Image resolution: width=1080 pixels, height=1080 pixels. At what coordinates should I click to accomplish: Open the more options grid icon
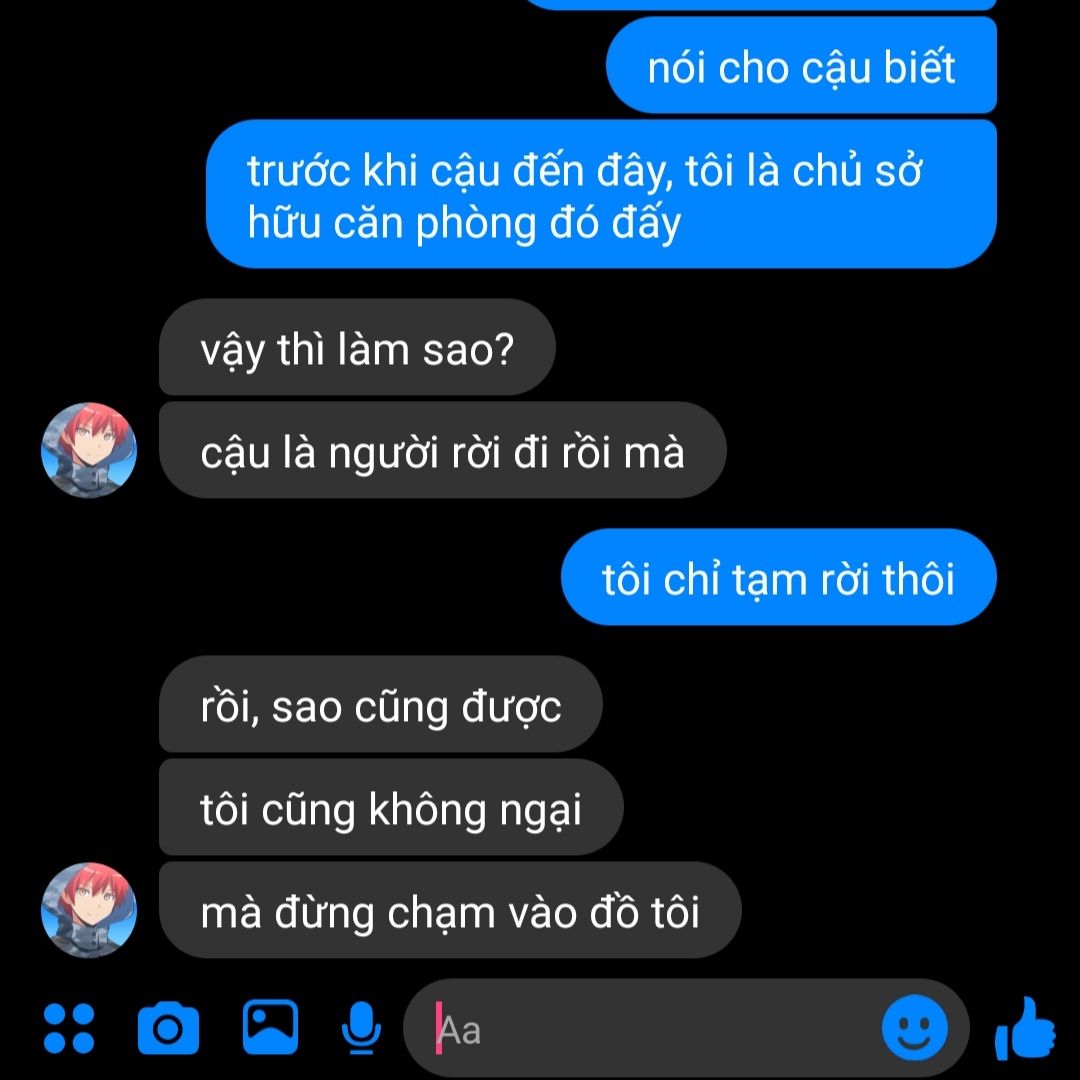pyautogui.click(x=69, y=1027)
